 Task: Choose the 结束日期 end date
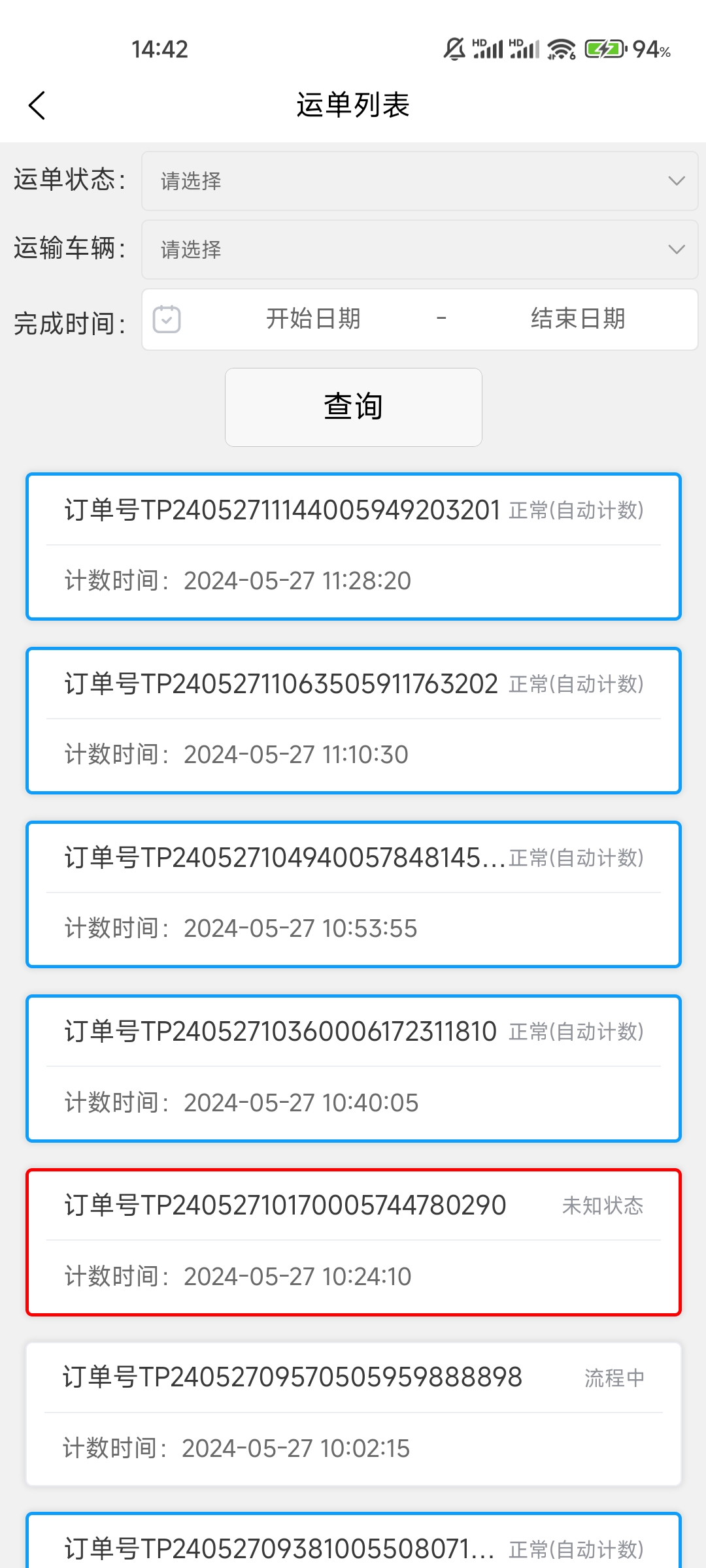click(577, 319)
